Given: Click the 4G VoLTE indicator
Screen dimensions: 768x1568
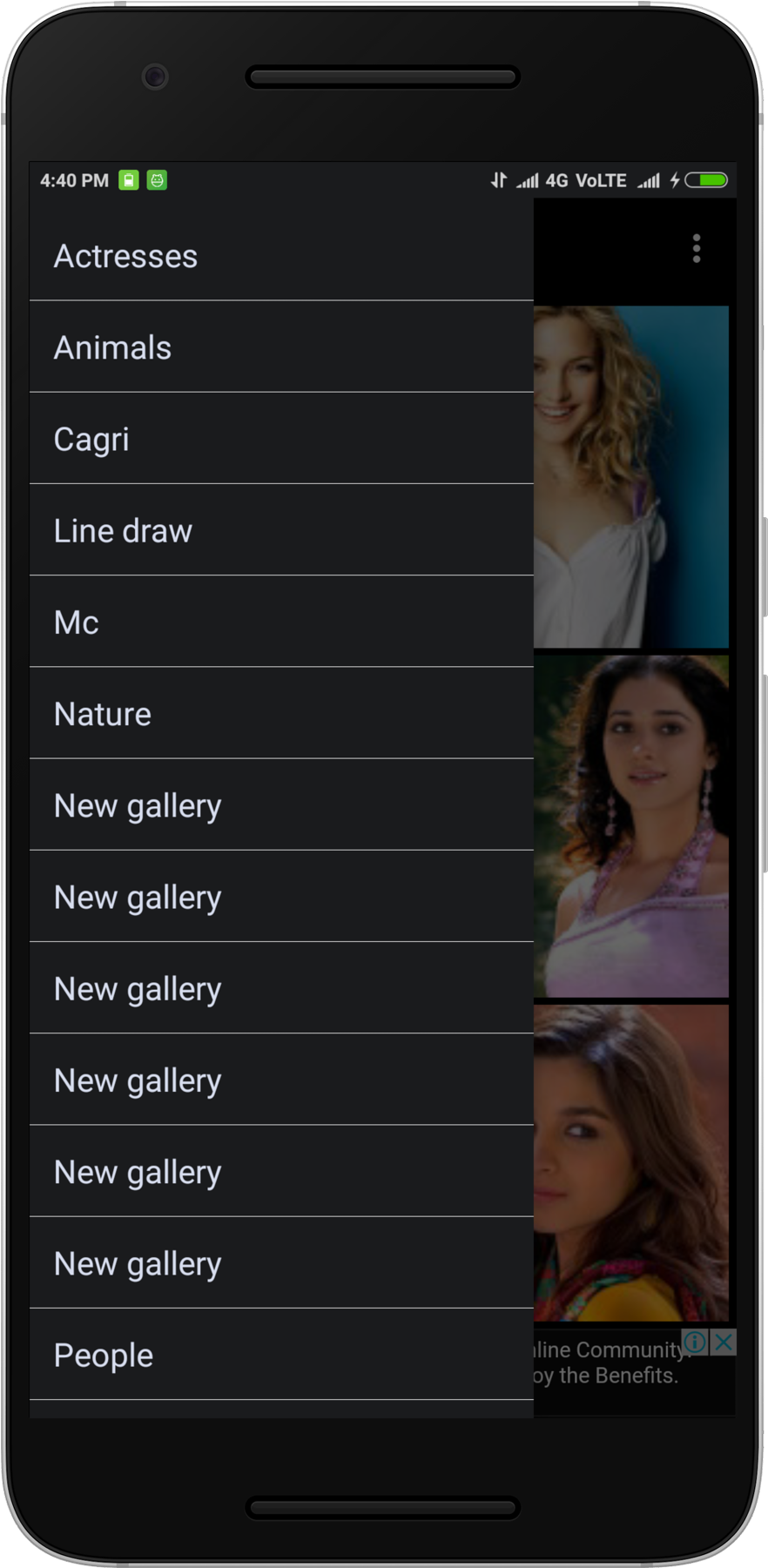Looking at the screenshot, I should coord(585,180).
